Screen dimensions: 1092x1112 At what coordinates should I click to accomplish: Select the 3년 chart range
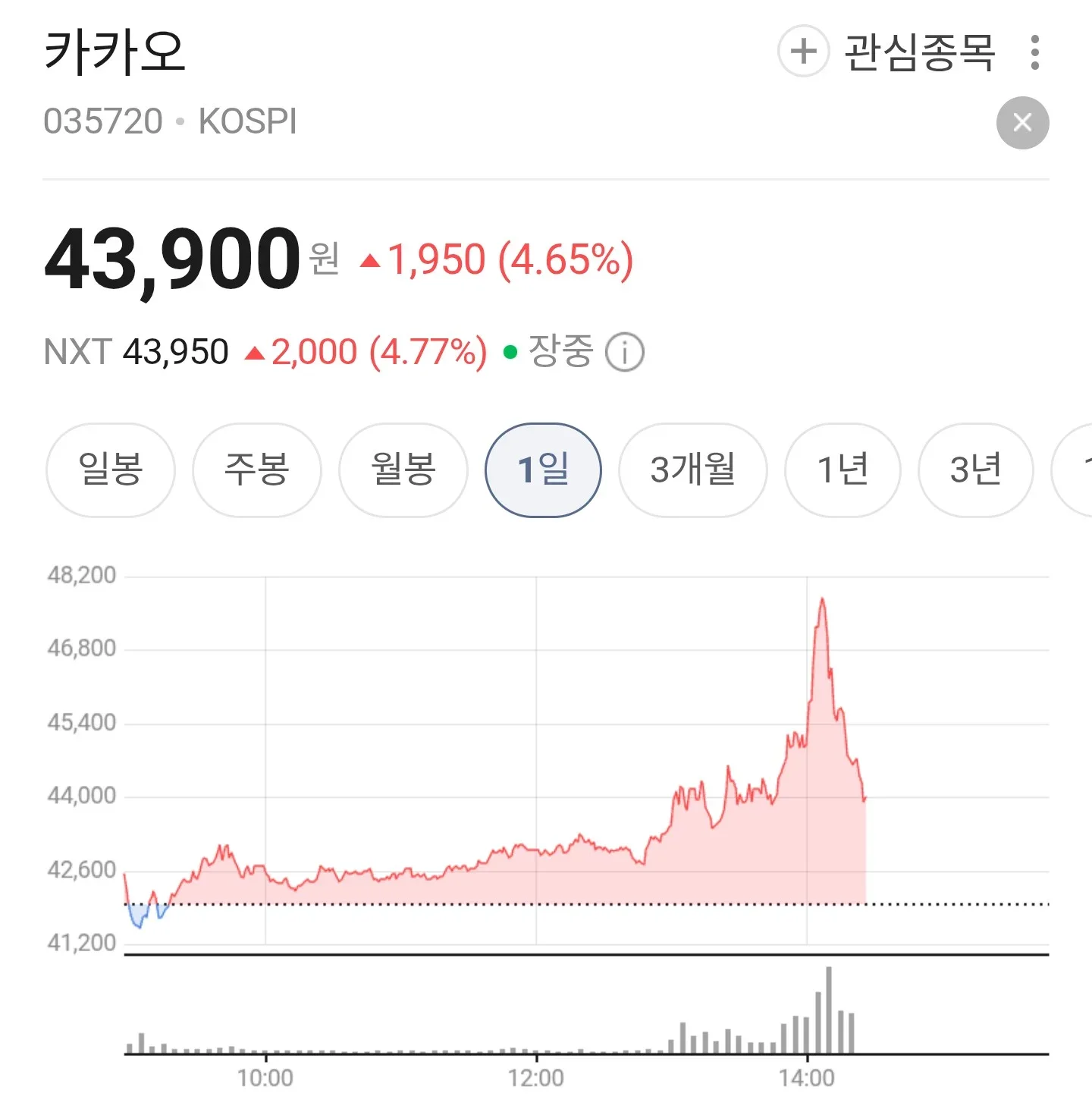(976, 470)
